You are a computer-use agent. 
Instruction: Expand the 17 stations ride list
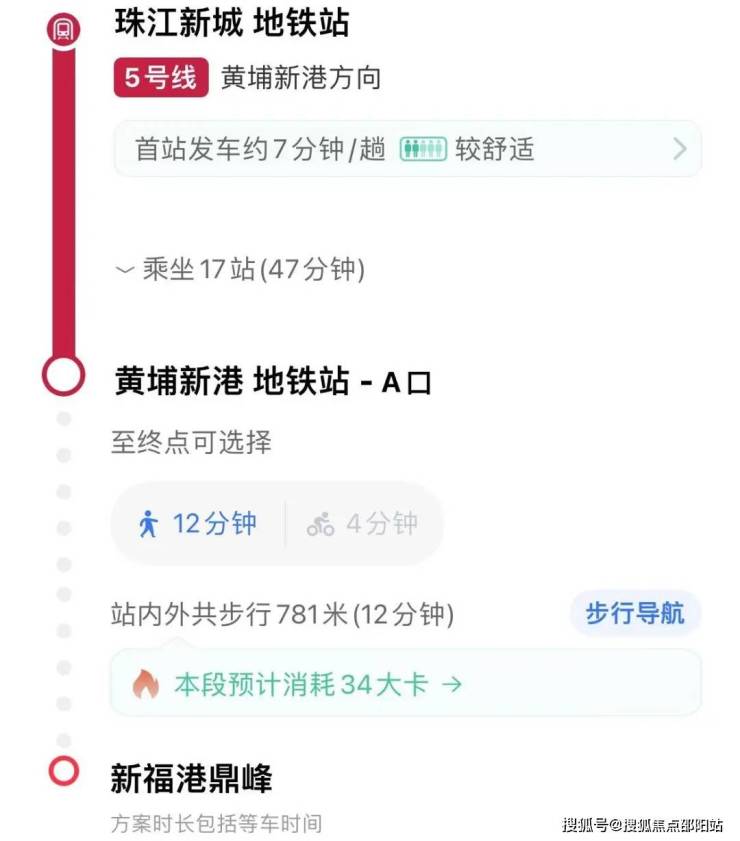pos(240,269)
